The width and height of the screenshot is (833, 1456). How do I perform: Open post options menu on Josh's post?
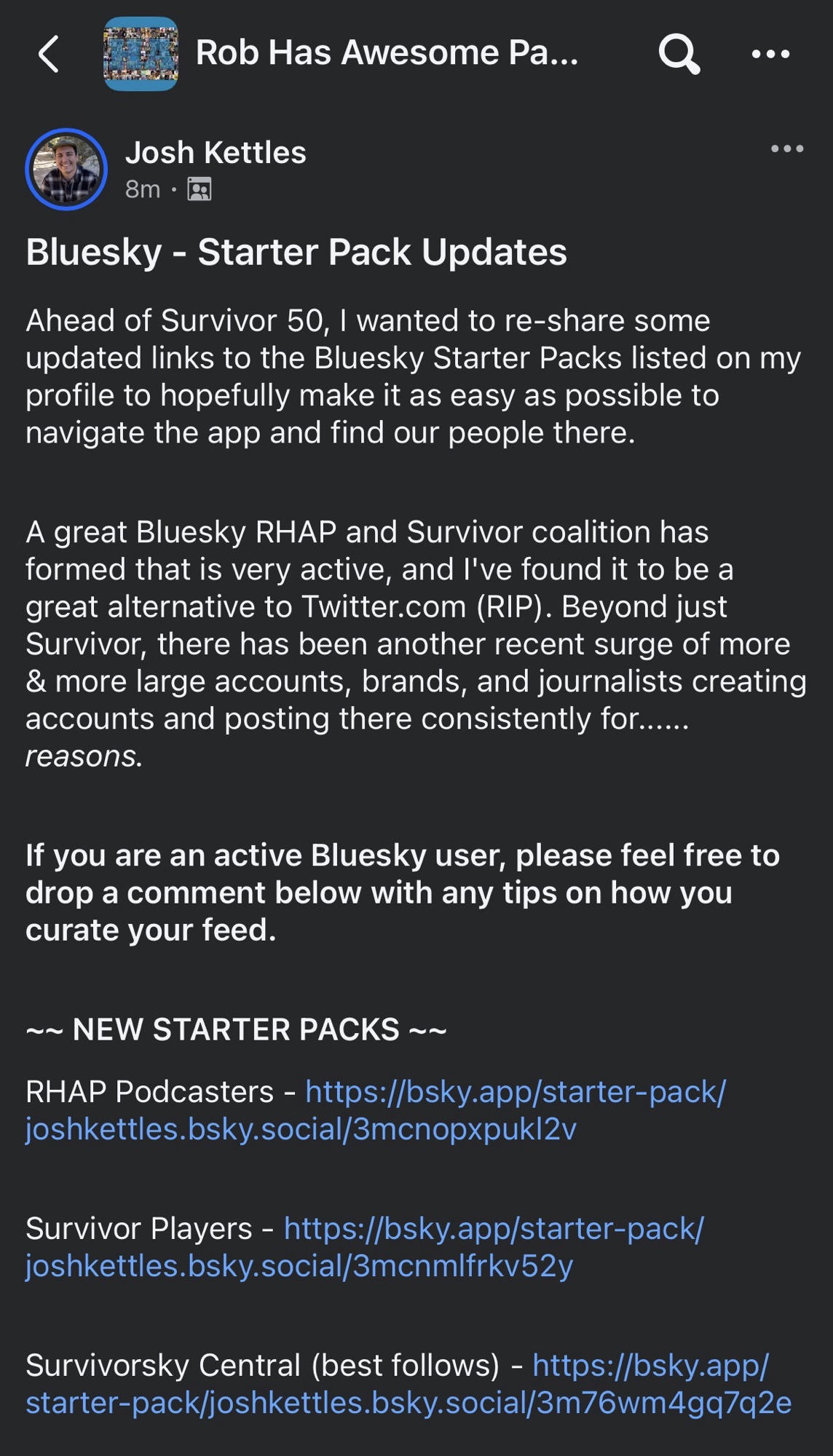pos(786,149)
